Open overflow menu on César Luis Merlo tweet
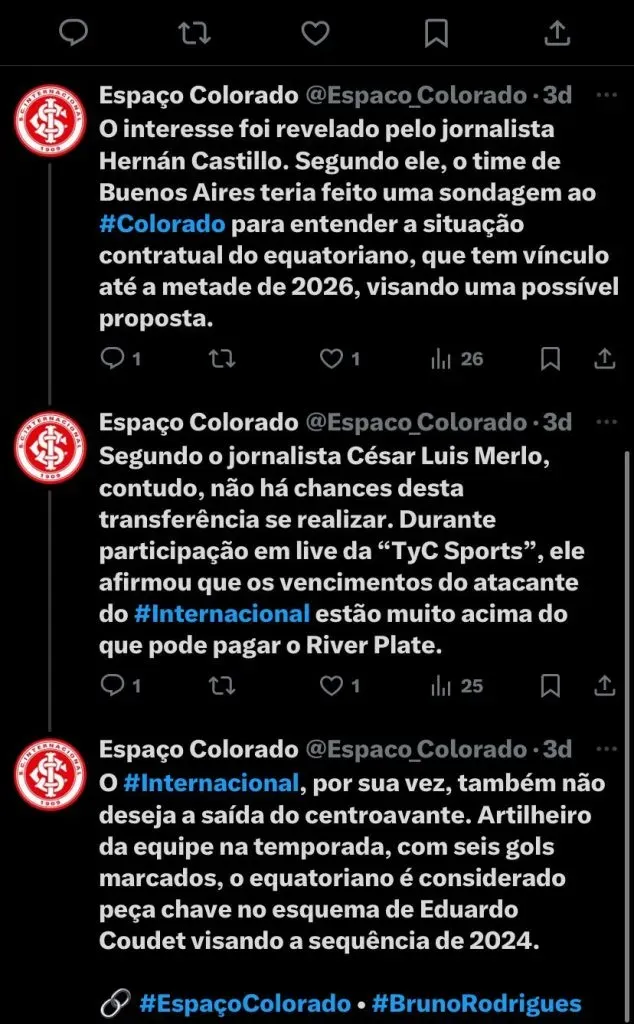 coord(606,423)
